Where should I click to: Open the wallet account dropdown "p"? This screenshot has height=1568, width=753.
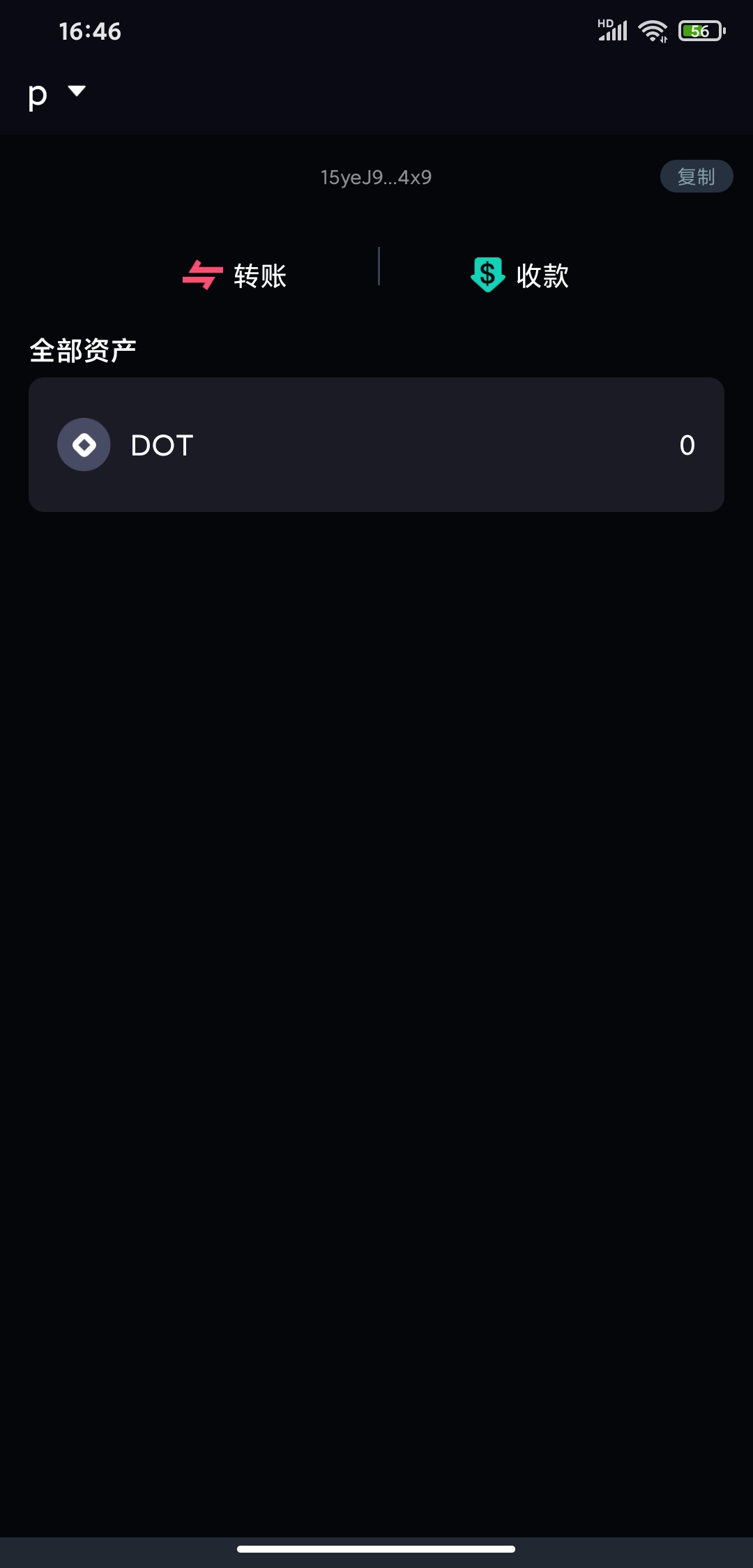56,94
